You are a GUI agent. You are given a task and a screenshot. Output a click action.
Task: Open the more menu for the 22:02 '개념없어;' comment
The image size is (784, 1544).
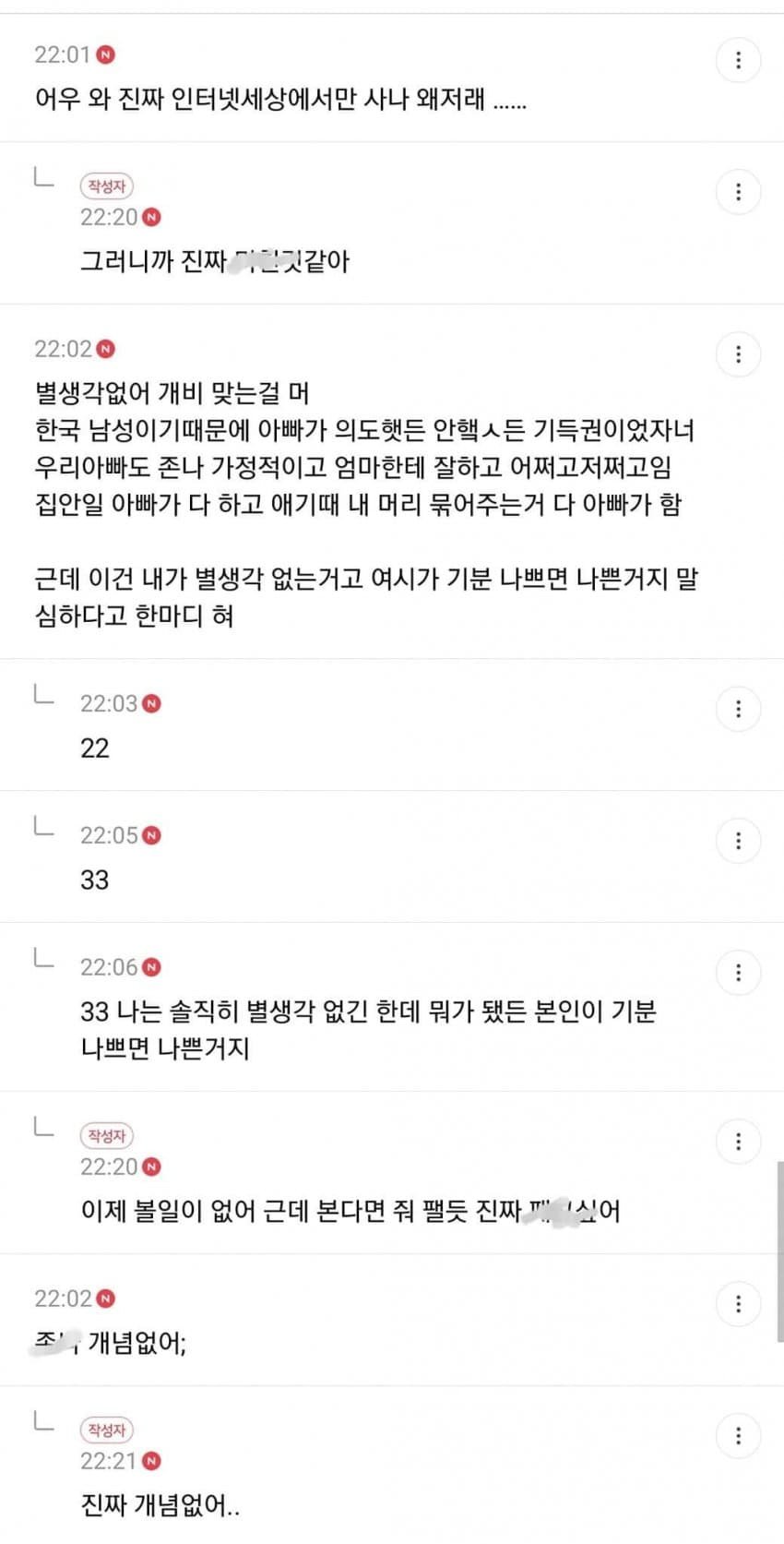738,1304
